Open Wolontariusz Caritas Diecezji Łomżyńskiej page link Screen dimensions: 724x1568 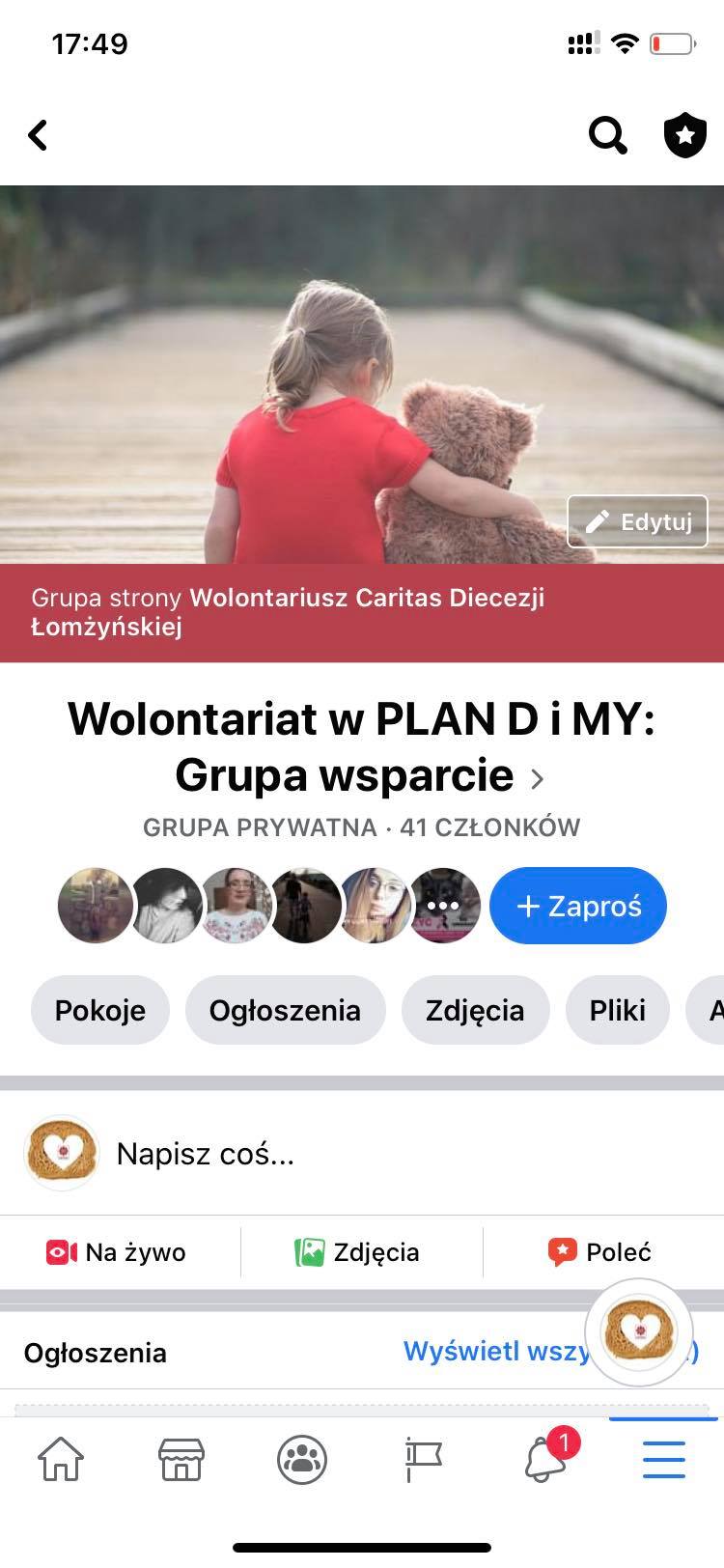(367, 599)
